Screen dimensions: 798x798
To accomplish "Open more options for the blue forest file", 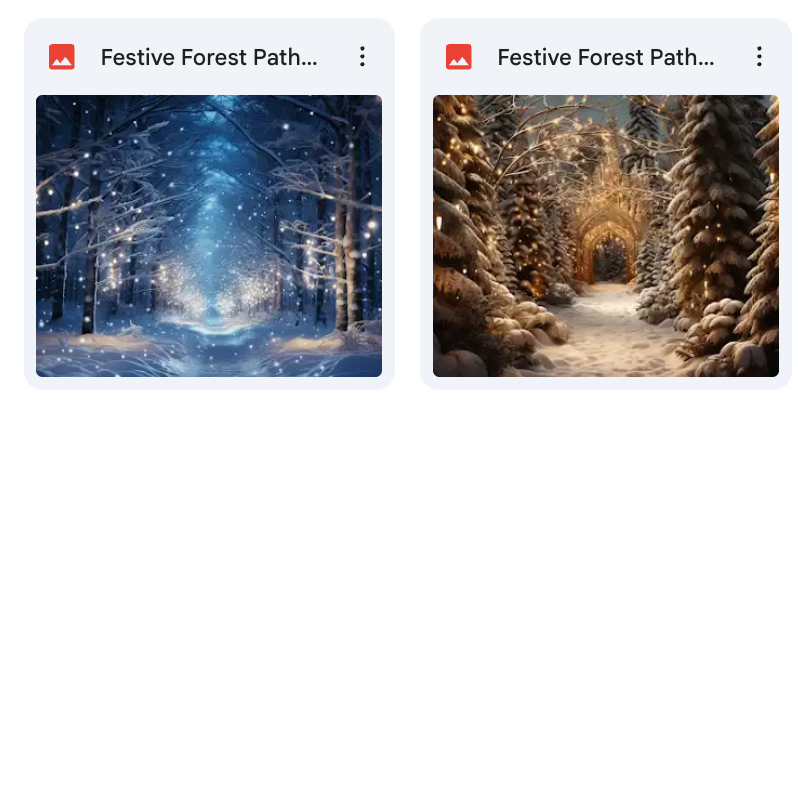I will pos(362,57).
